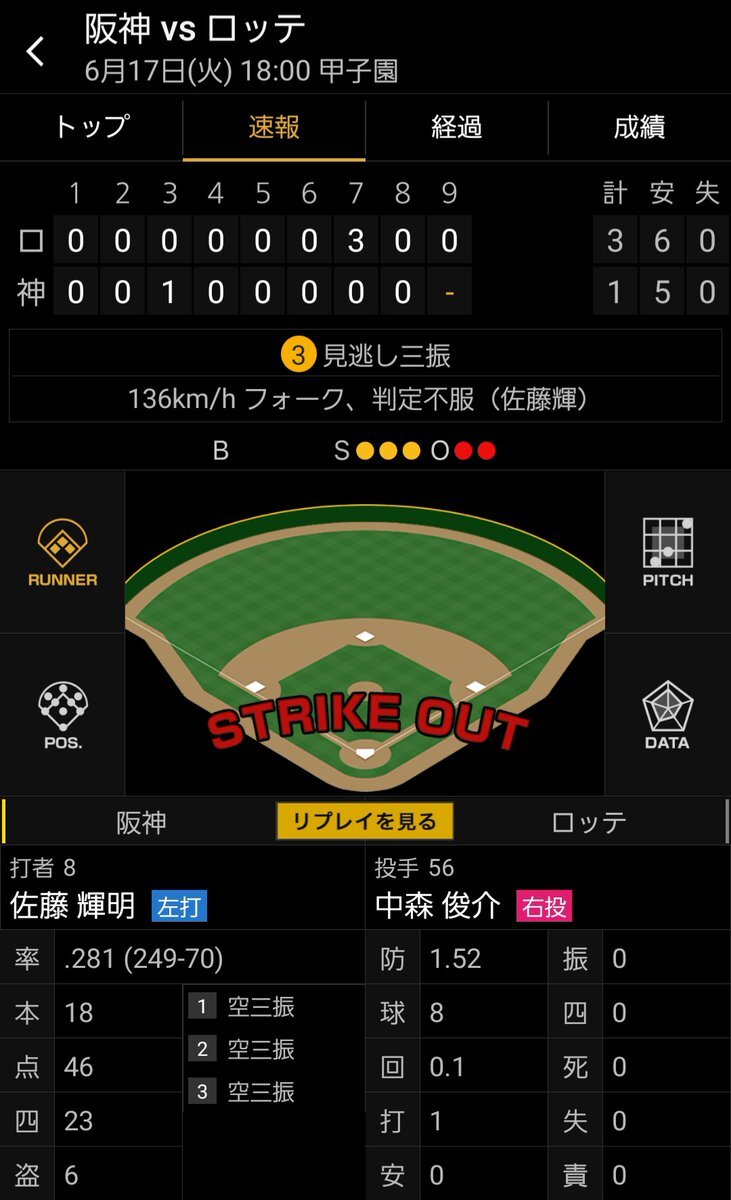The width and height of the screenshot is (731, 1200).
Task: View the 成績 tab
Action: [x=640, y=128]
